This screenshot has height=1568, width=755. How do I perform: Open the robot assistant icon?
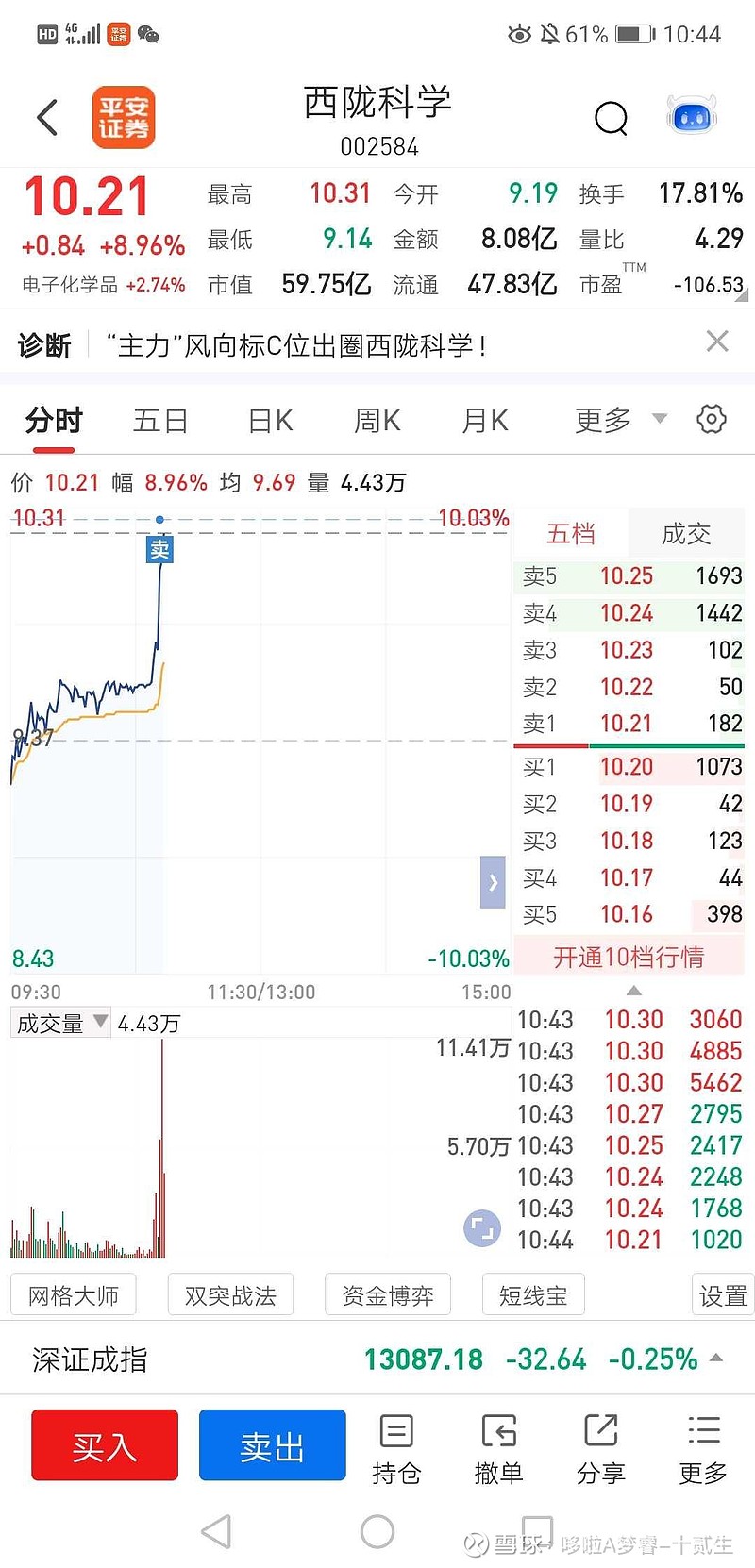tap(692, 117)
